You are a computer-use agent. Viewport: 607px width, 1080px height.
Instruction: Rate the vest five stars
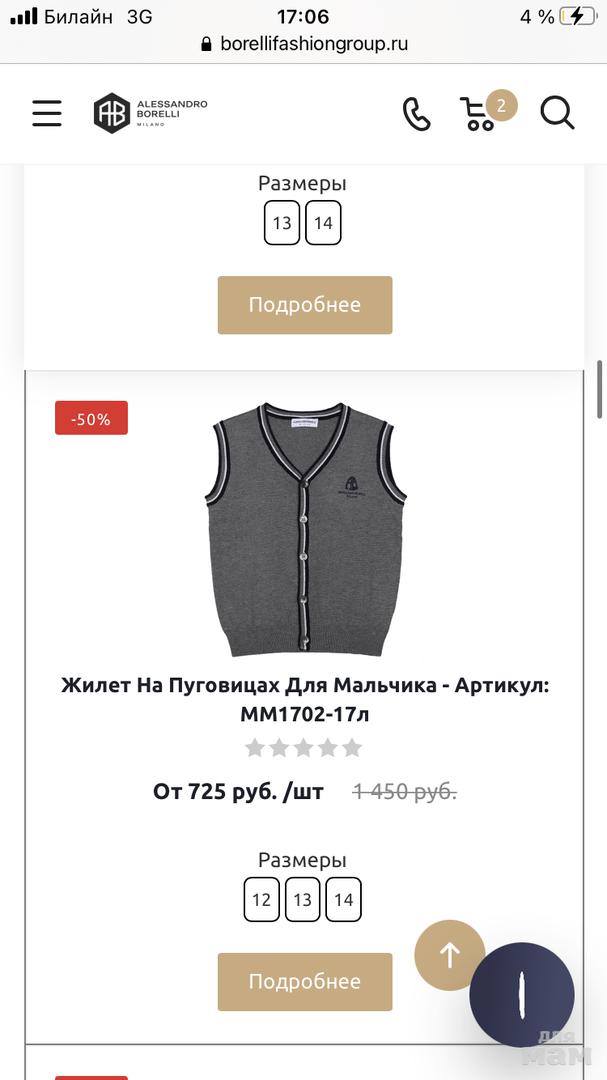(x=352, y=748)
